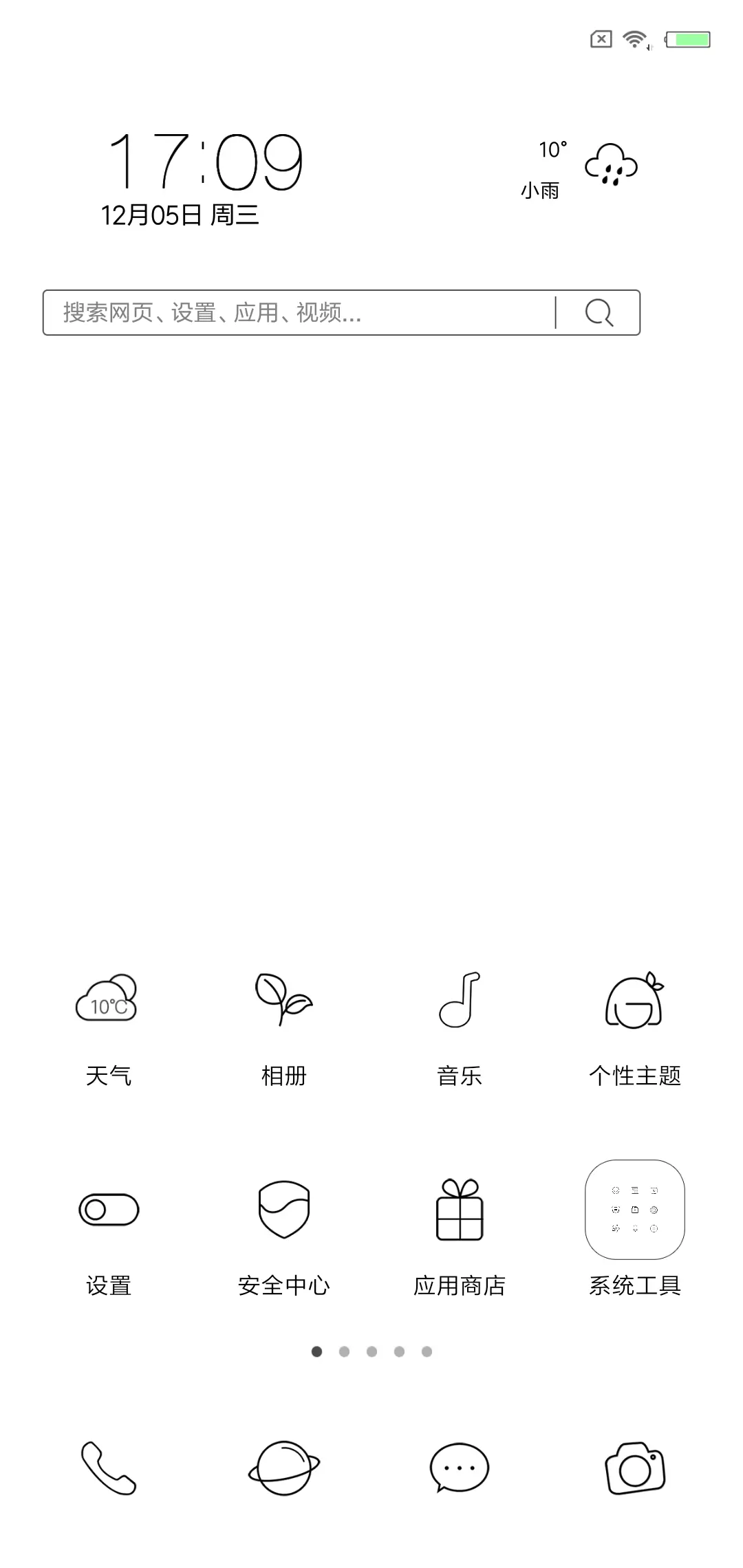
Task: Launch the Browser from the dock
Action: 283,1468
